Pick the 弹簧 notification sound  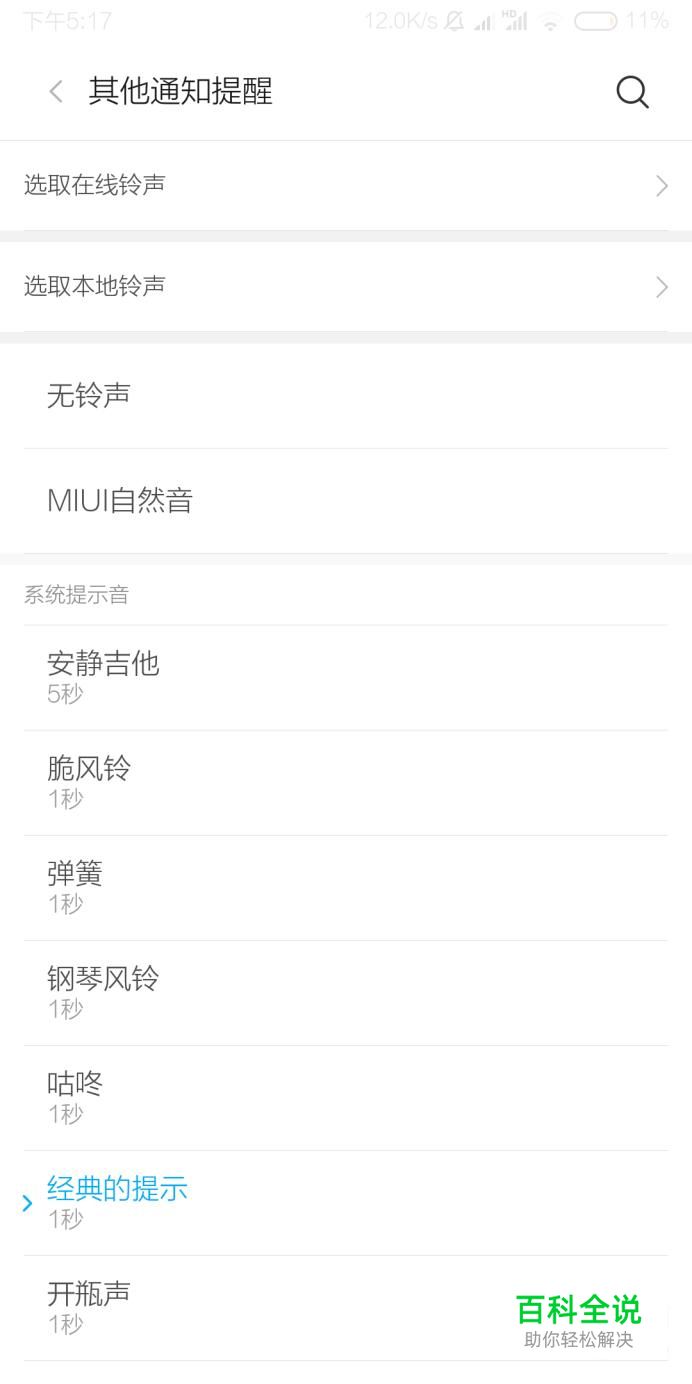[346, 888]
